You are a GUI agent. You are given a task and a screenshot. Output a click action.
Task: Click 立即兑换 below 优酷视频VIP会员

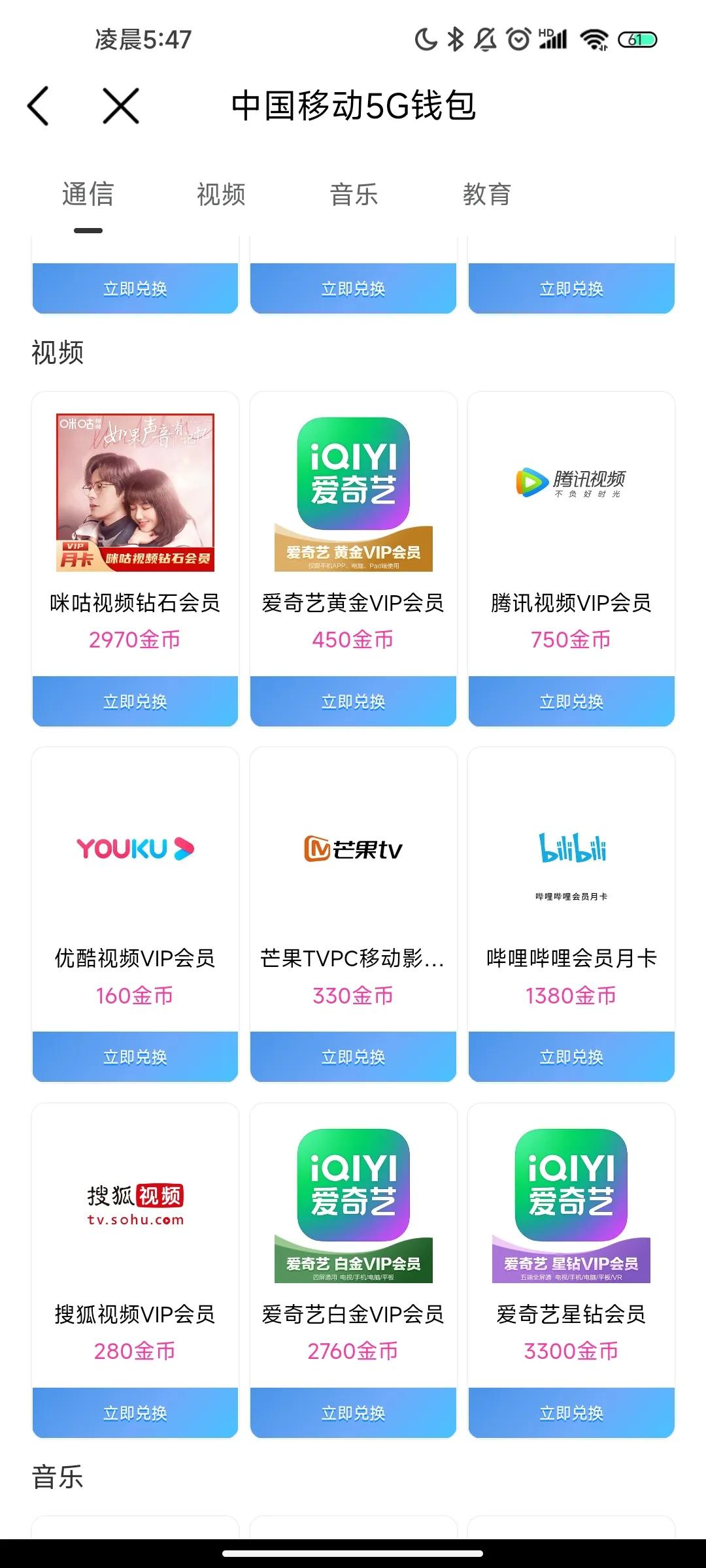click(x=134, y=1056)
